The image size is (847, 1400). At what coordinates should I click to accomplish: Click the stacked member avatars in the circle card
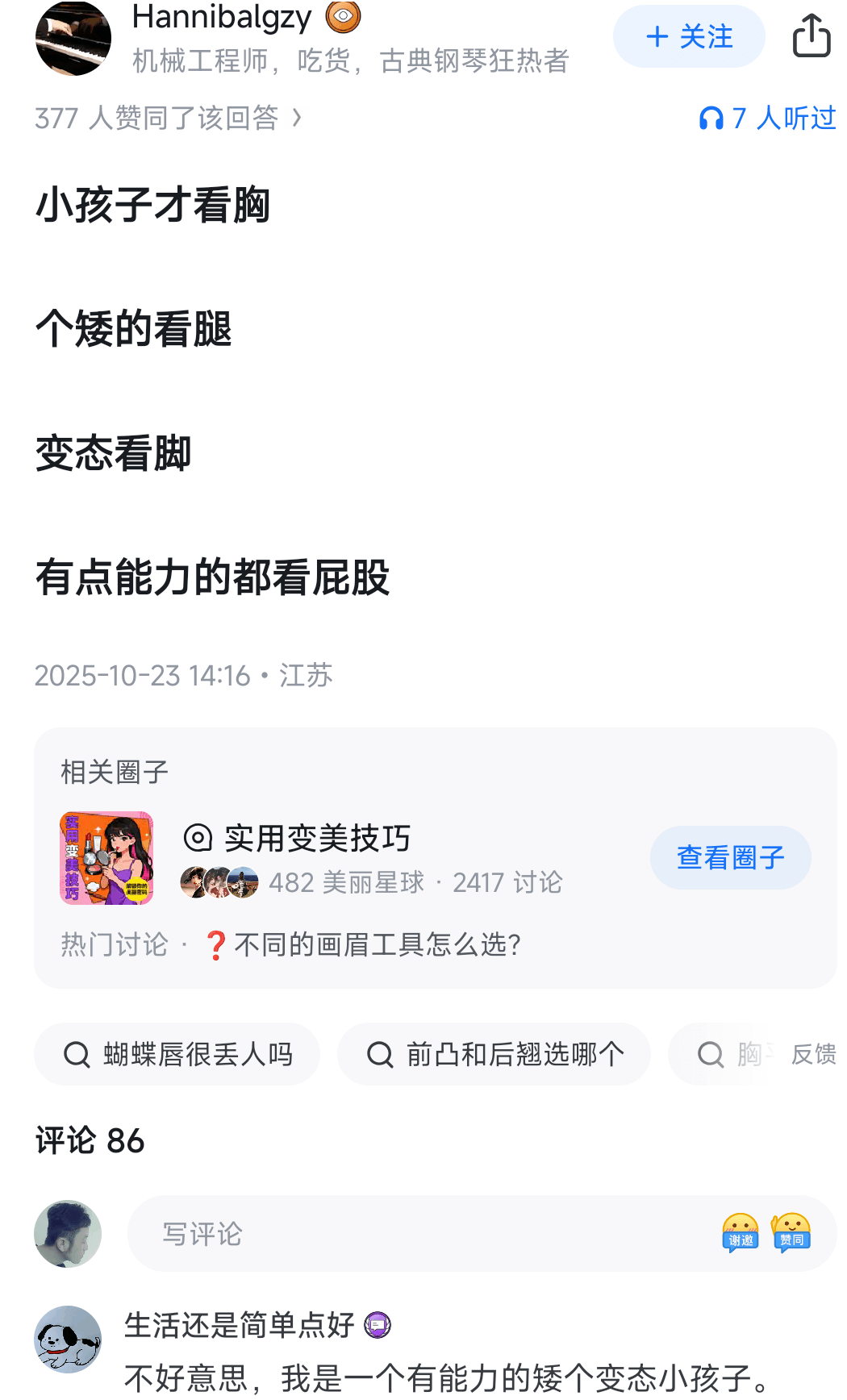coord(219,883)
